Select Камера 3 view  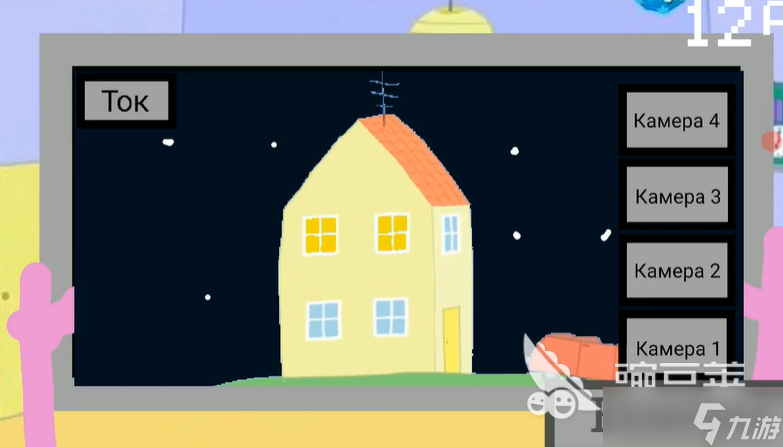[677, 197]
